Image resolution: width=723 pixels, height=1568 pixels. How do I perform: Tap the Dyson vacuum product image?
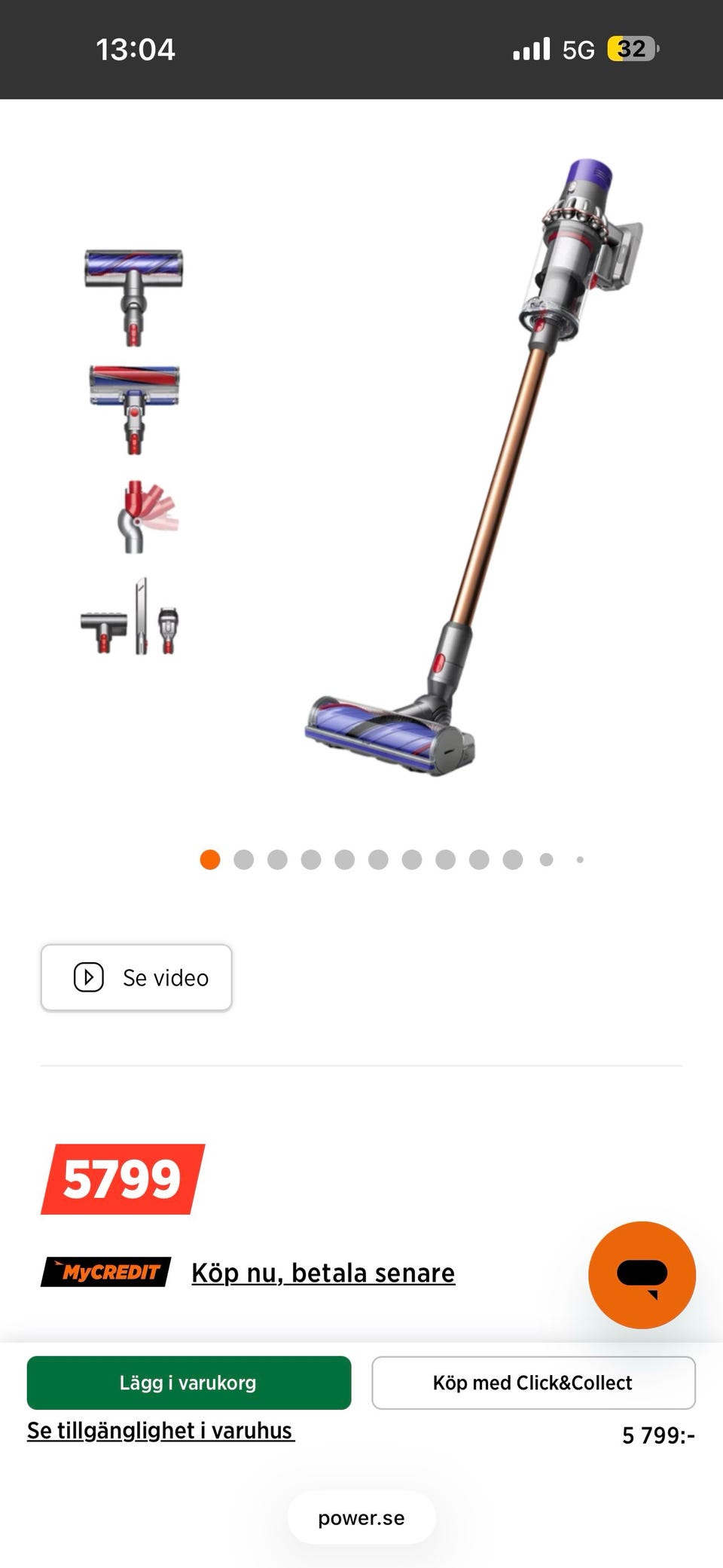[x=473, y=467]
